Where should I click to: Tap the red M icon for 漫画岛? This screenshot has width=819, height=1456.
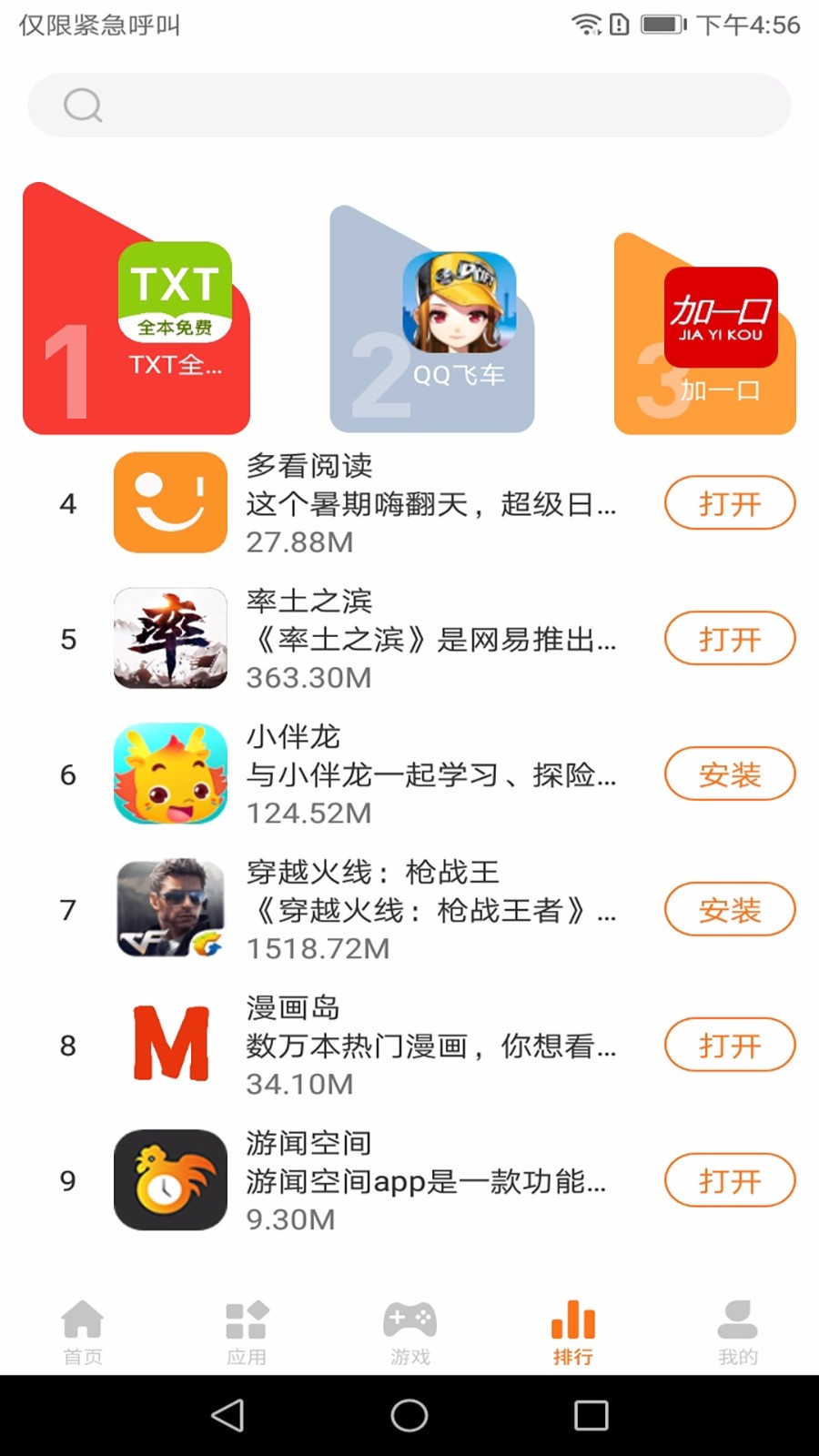click(x=169, y=1044)
